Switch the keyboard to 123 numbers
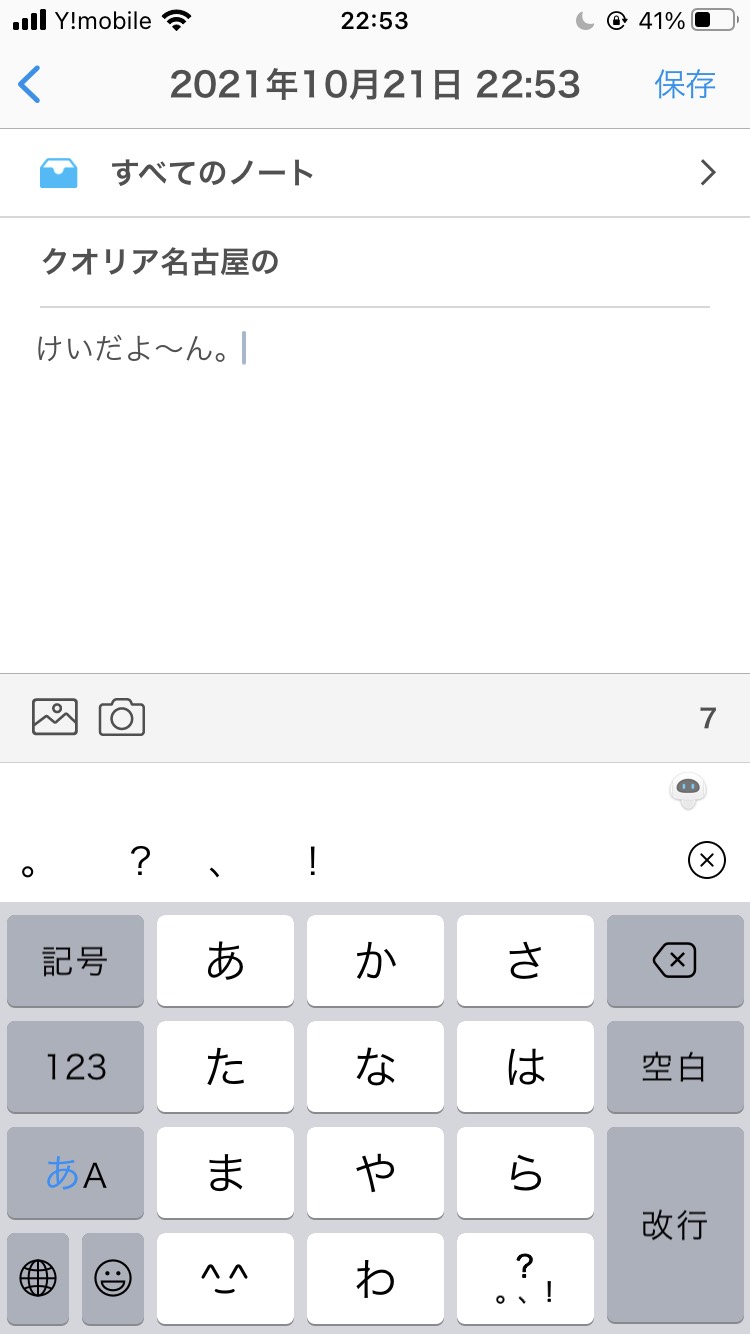The image size is (750, 1334). click(75, 1067)
